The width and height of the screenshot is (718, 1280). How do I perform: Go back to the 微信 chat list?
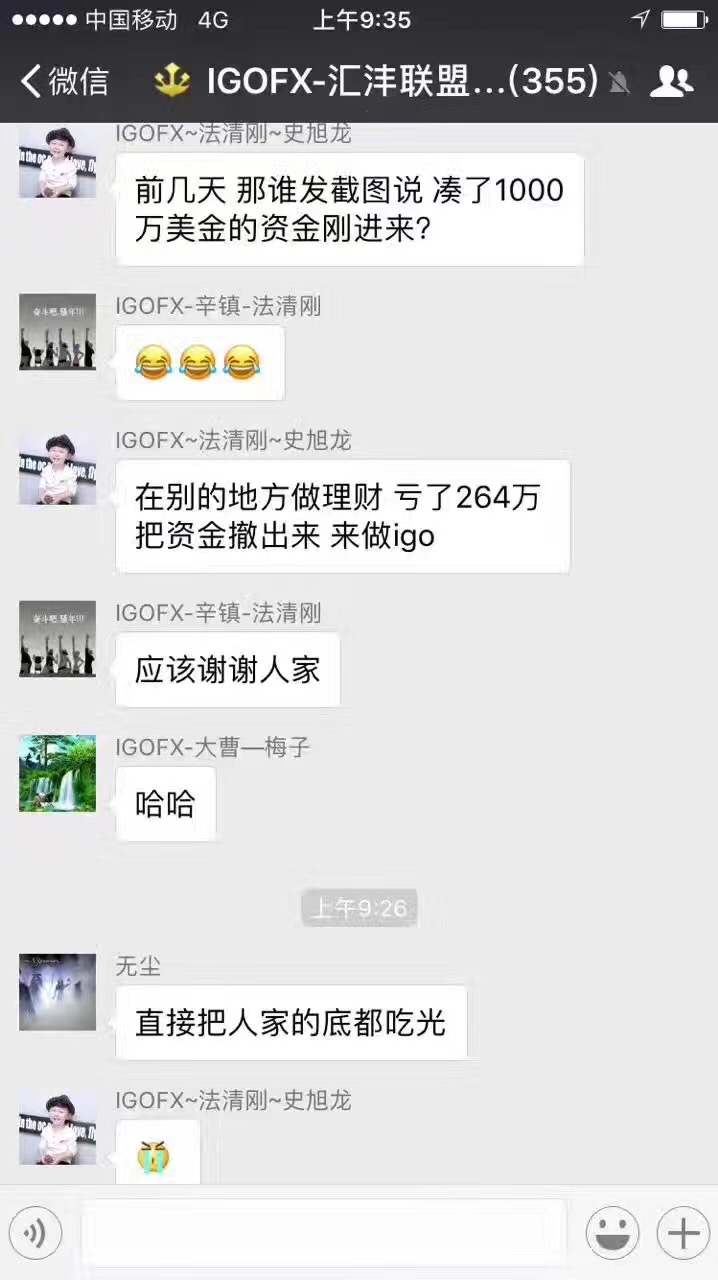[64, 81]
